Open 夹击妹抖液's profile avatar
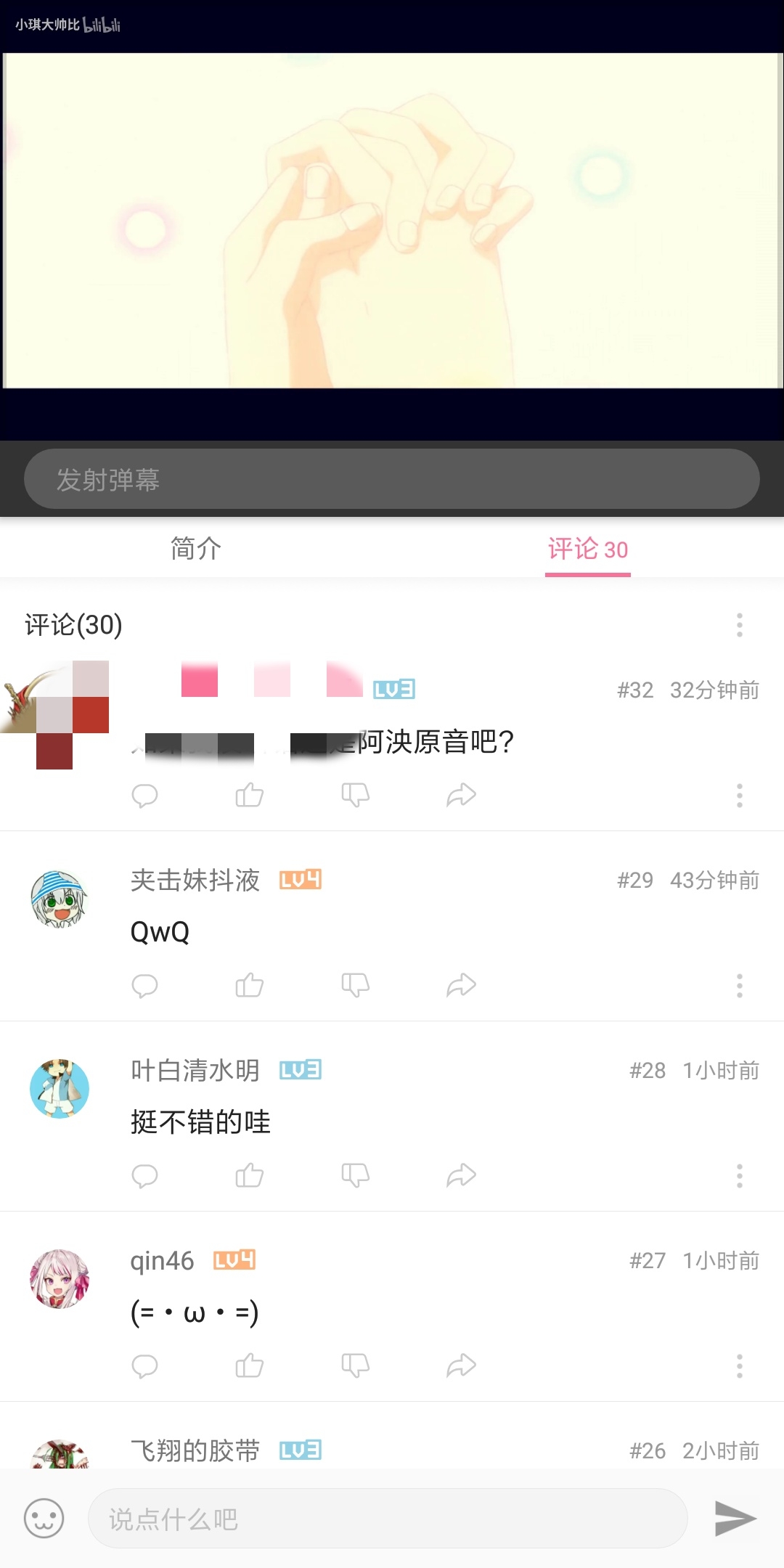The width and height of the screenshot is (784, 1568). point(60,899)
